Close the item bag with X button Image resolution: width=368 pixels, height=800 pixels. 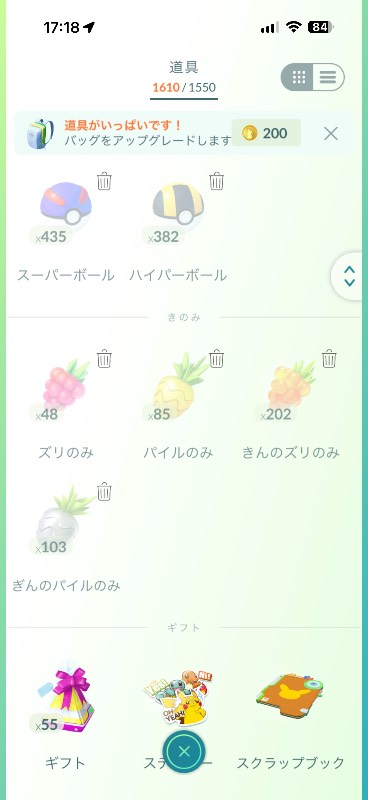184,751
